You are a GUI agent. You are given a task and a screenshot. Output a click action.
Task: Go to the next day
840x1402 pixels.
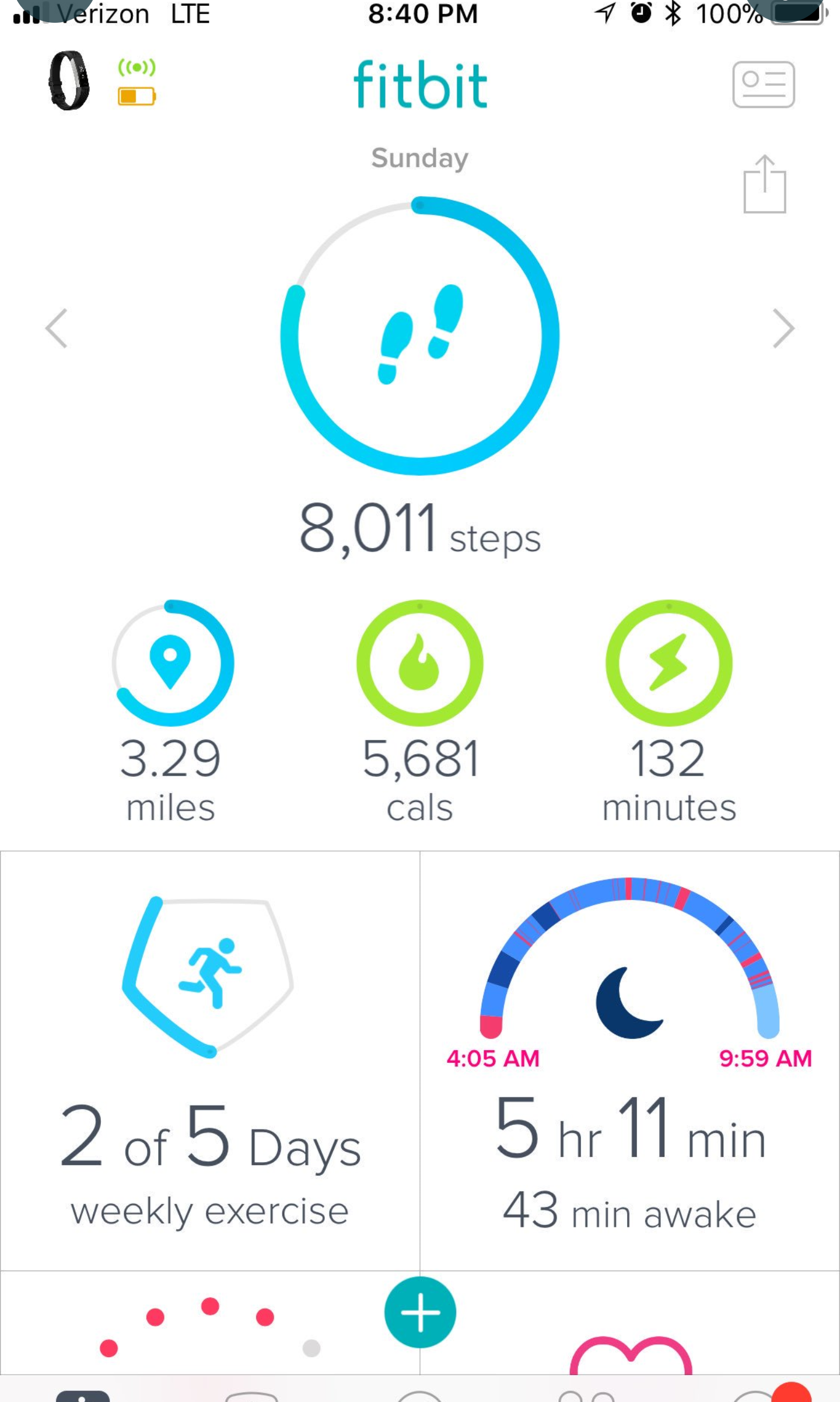pyautogui.click(x=783, y=329)
